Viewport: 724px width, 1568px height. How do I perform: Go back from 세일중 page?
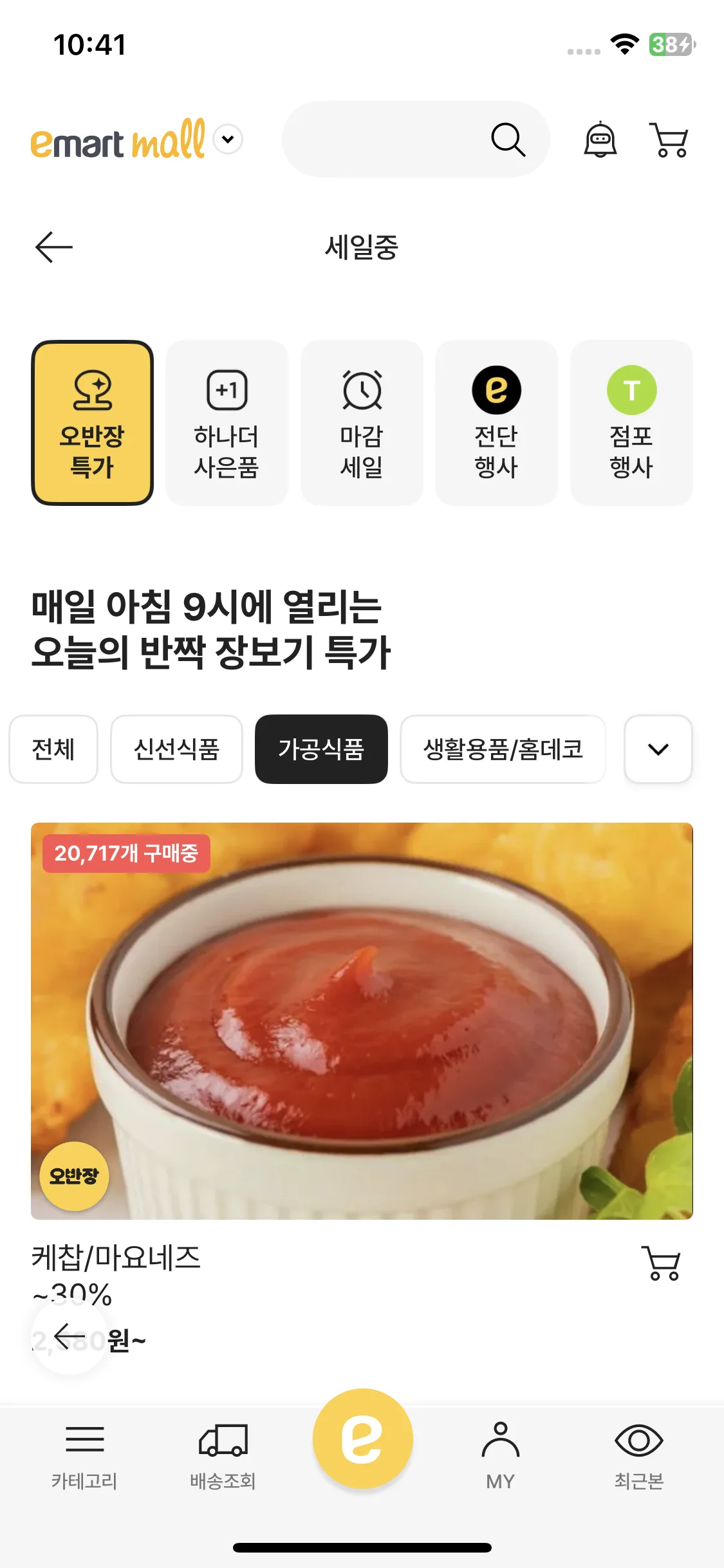tap(54, 247)
